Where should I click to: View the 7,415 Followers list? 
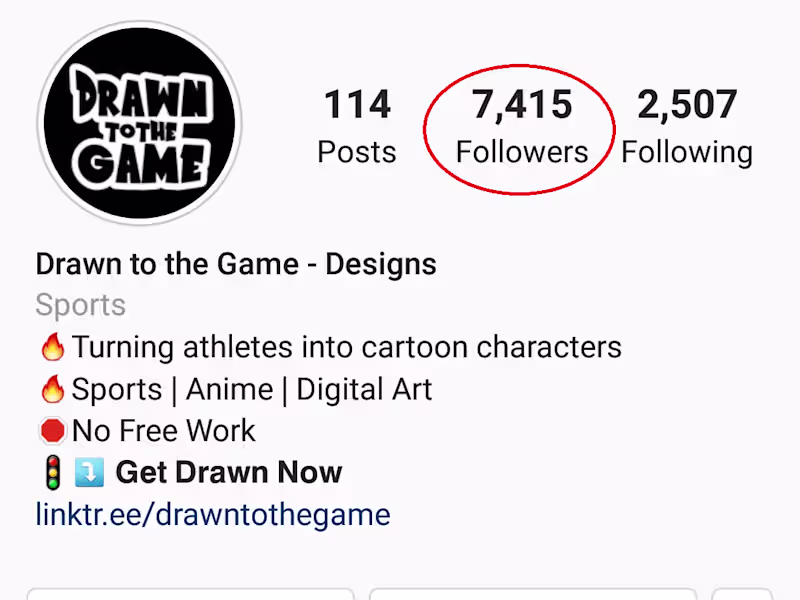click(521, 127)
